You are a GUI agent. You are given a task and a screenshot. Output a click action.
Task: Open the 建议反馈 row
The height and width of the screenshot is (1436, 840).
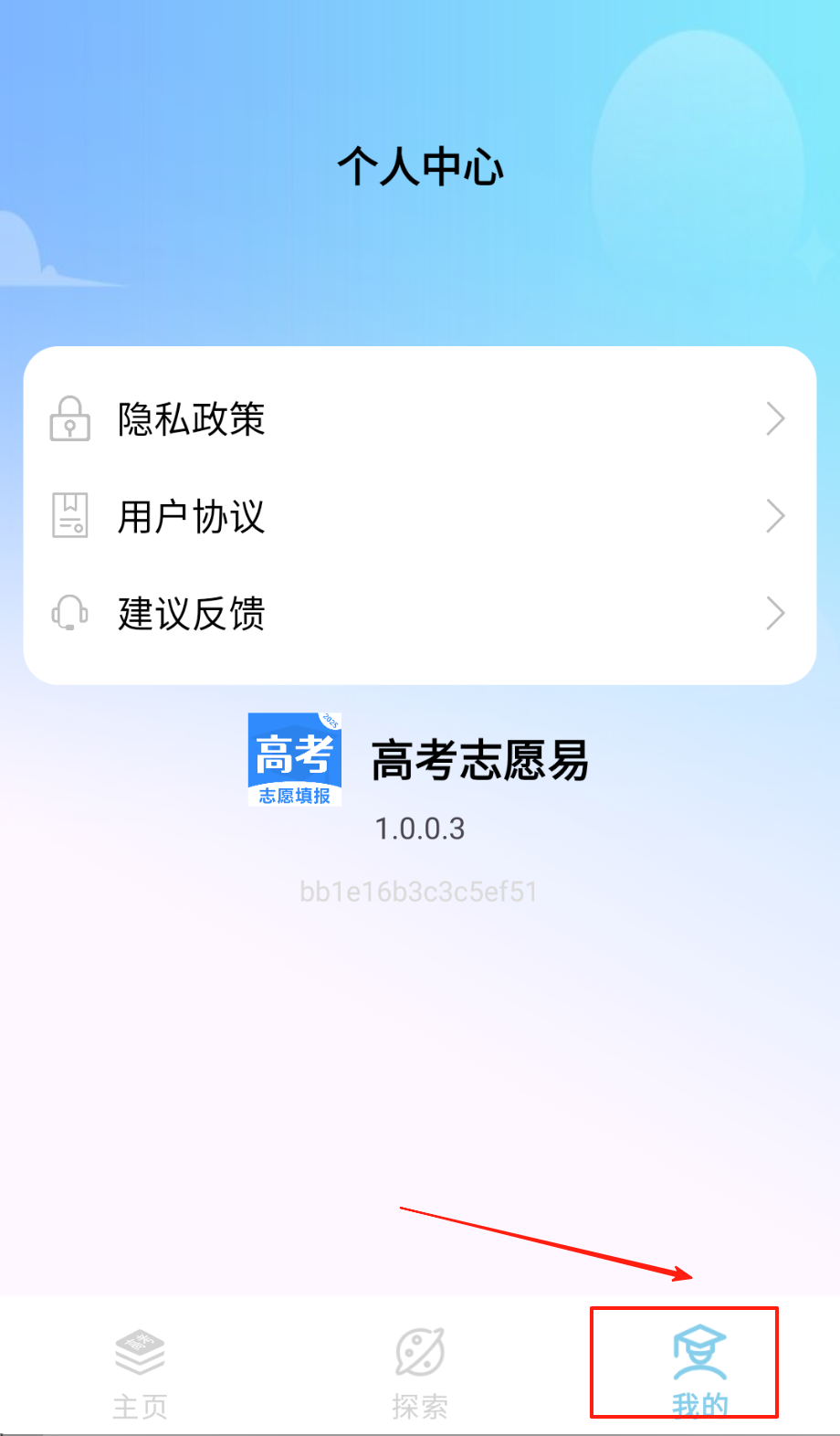419,613
